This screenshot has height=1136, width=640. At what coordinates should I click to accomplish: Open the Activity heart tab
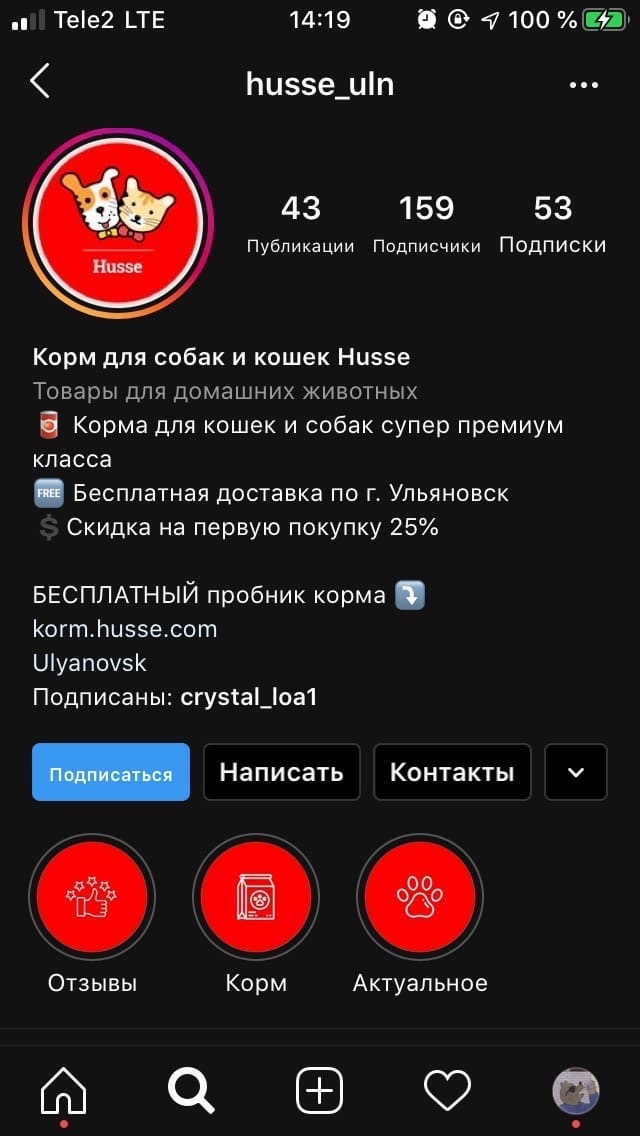point(447,1090)
